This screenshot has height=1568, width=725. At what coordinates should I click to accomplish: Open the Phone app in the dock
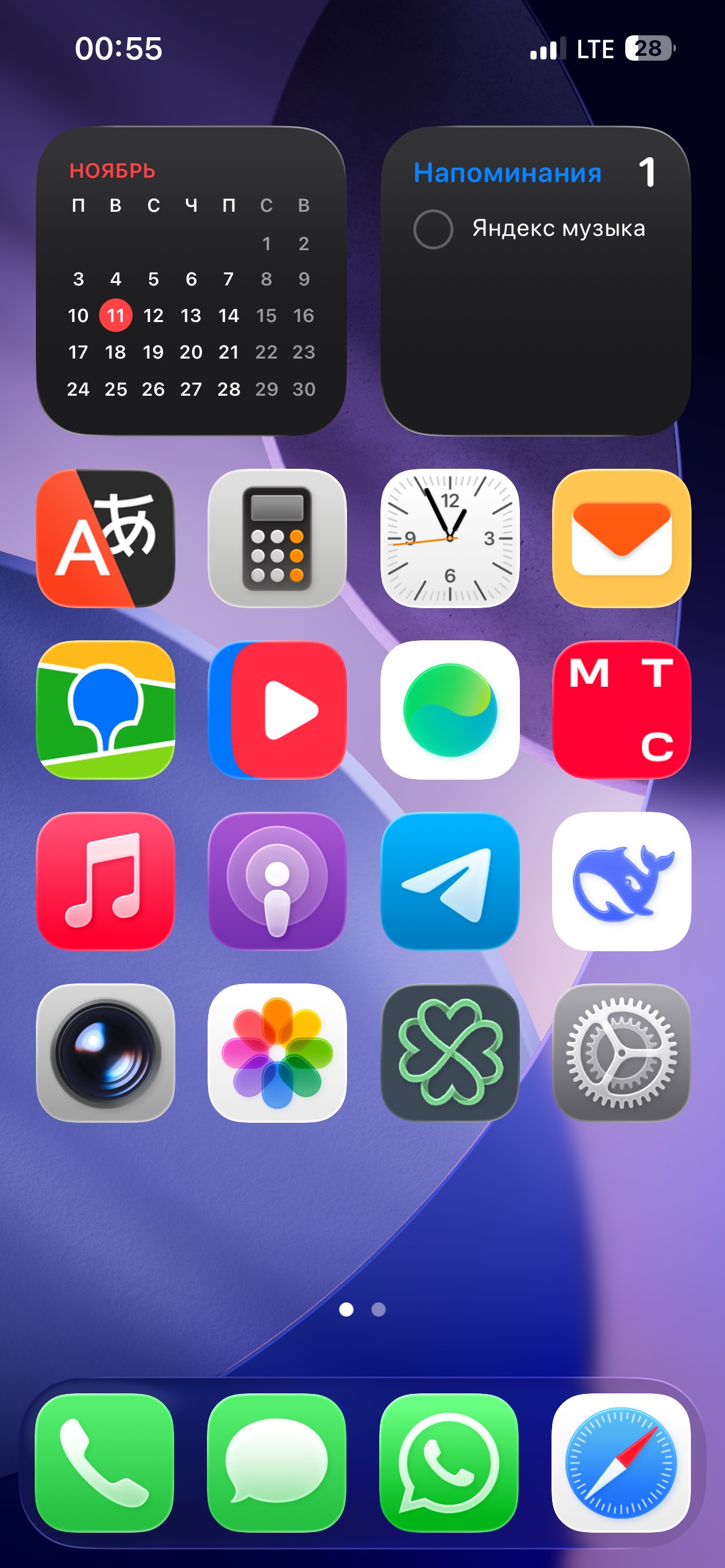(104, 1463)
